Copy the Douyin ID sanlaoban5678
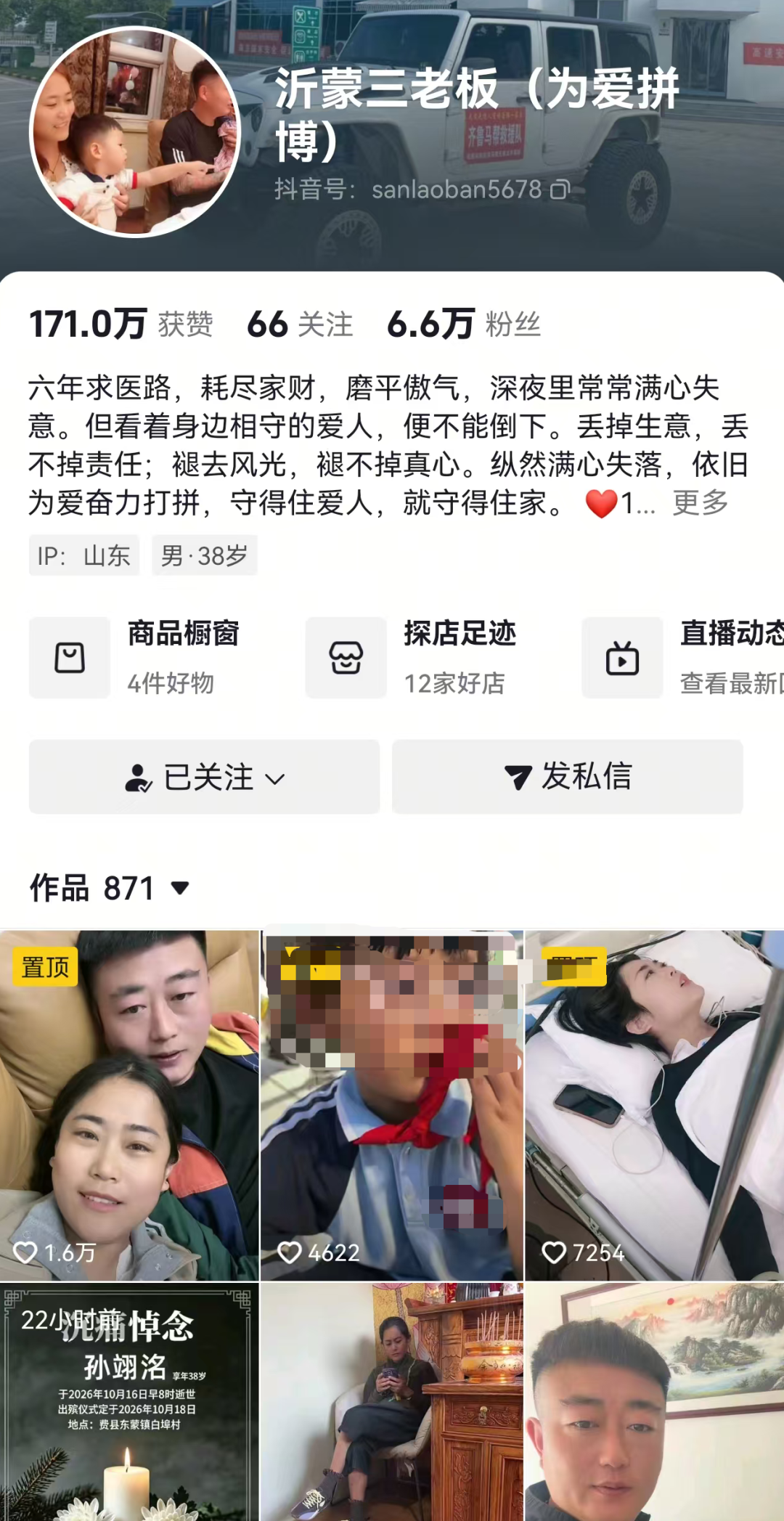The width and height of the screenshot is (784, 1521). [560, 190]
